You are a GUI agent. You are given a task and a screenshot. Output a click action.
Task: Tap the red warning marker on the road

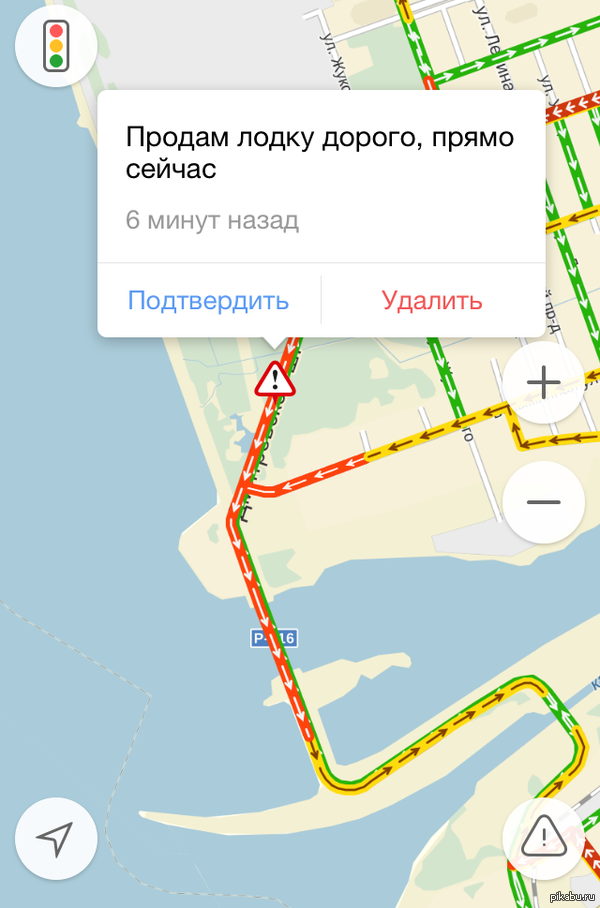tap(273, 380)
